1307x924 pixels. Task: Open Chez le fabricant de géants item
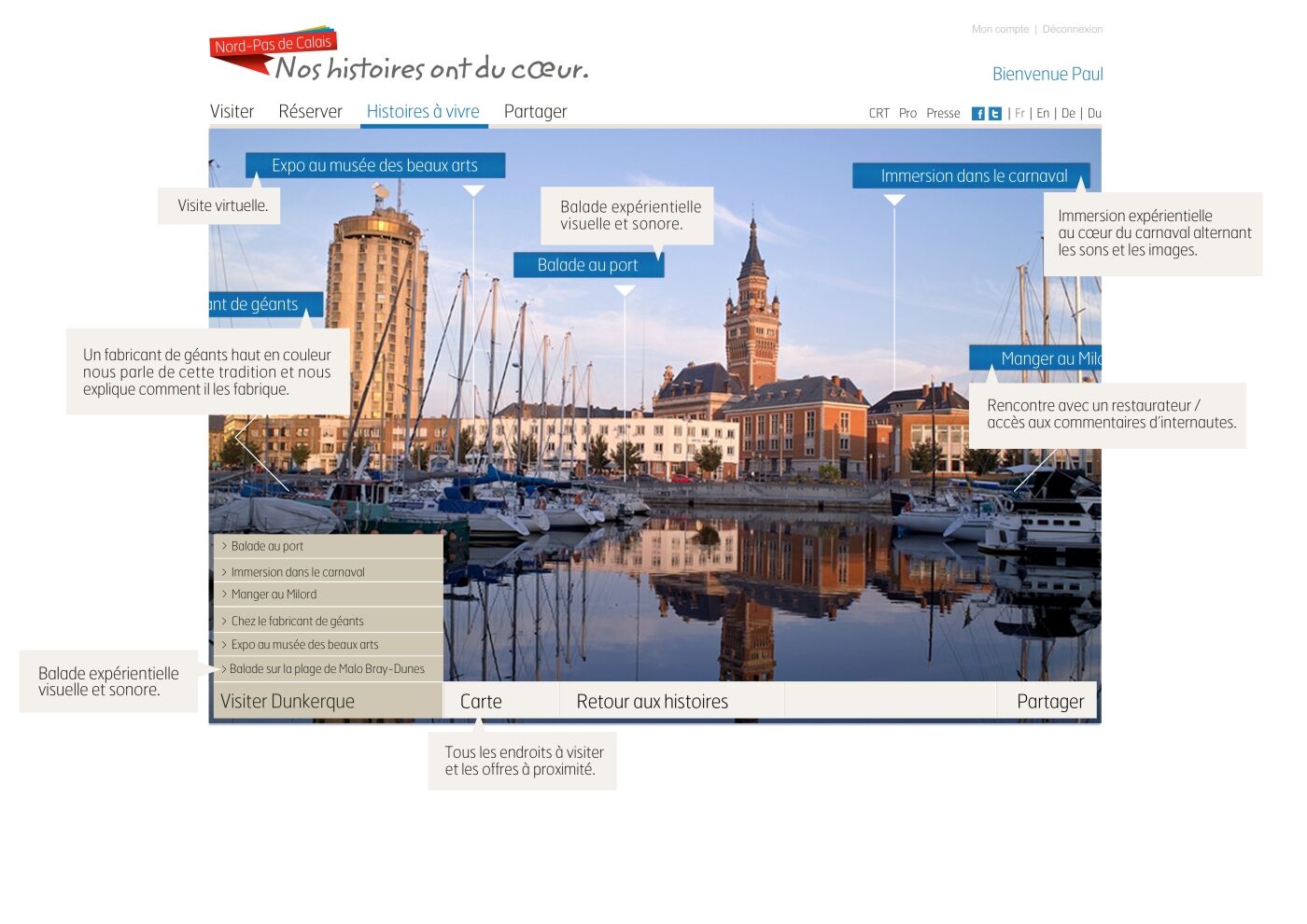coord(297,621)
